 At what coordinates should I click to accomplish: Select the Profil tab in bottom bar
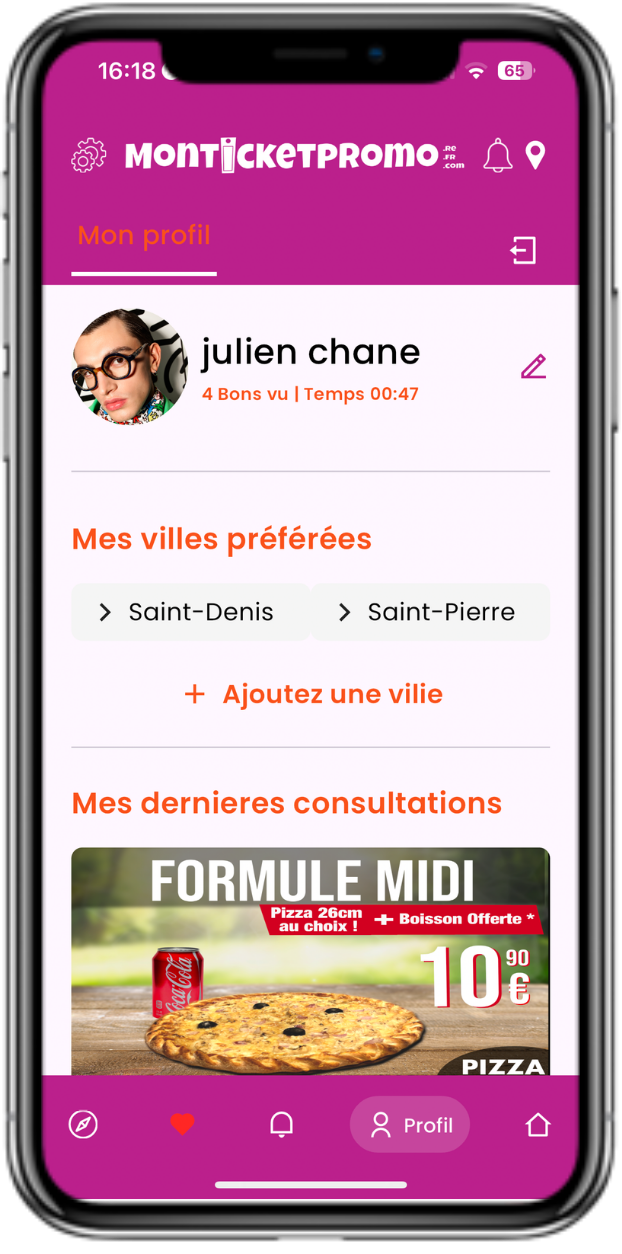[410, 1125]
